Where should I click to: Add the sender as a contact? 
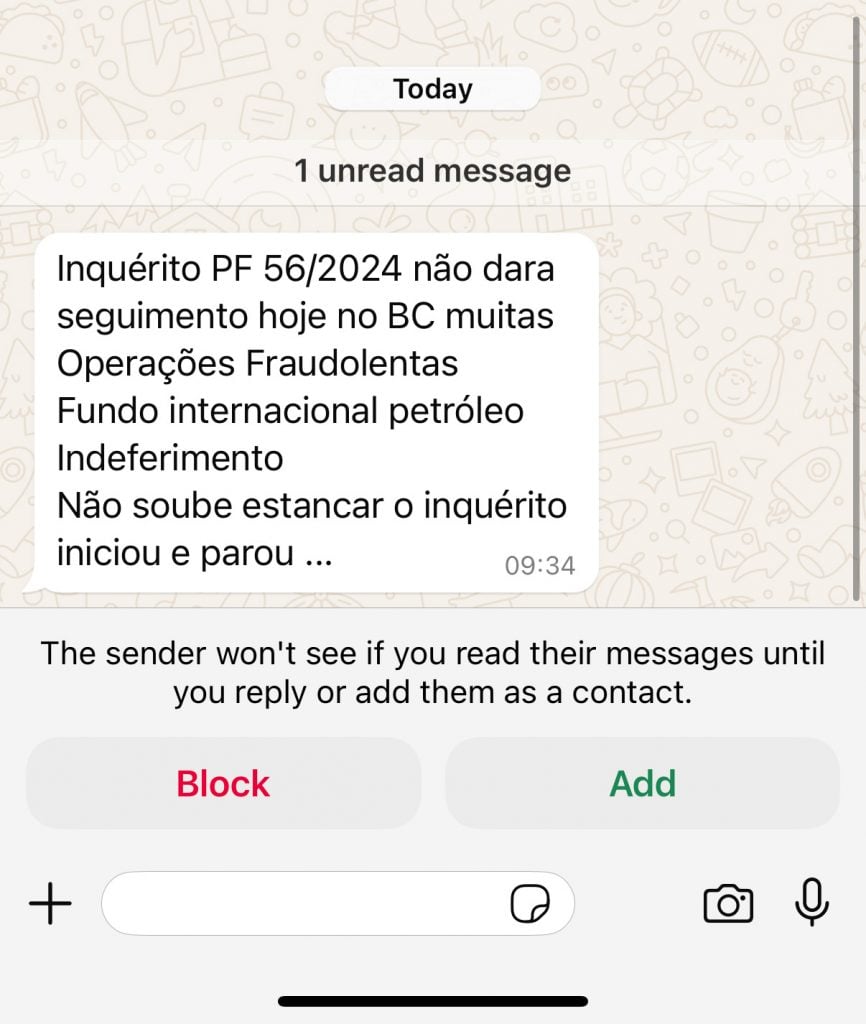(642, 783)
